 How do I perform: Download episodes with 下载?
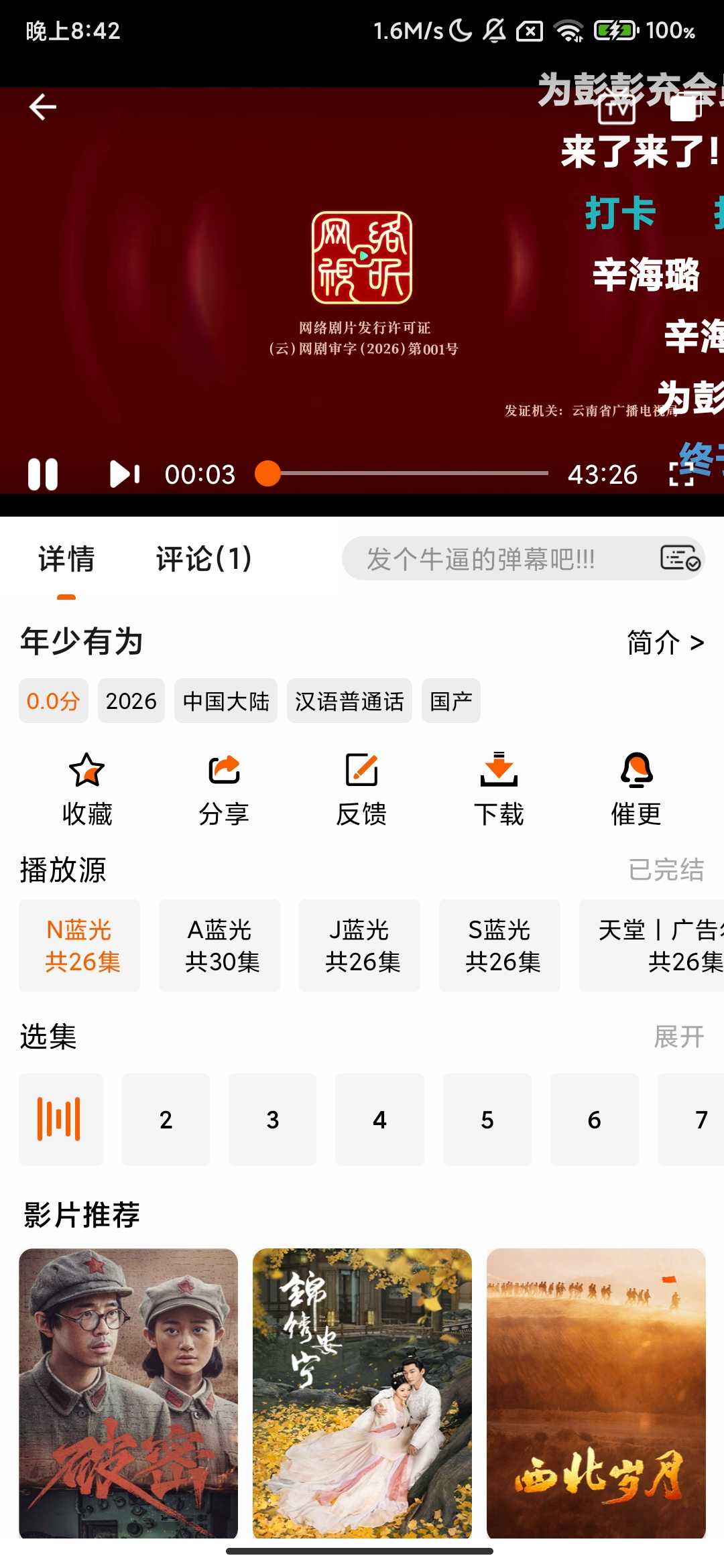[x=499, y=789]
